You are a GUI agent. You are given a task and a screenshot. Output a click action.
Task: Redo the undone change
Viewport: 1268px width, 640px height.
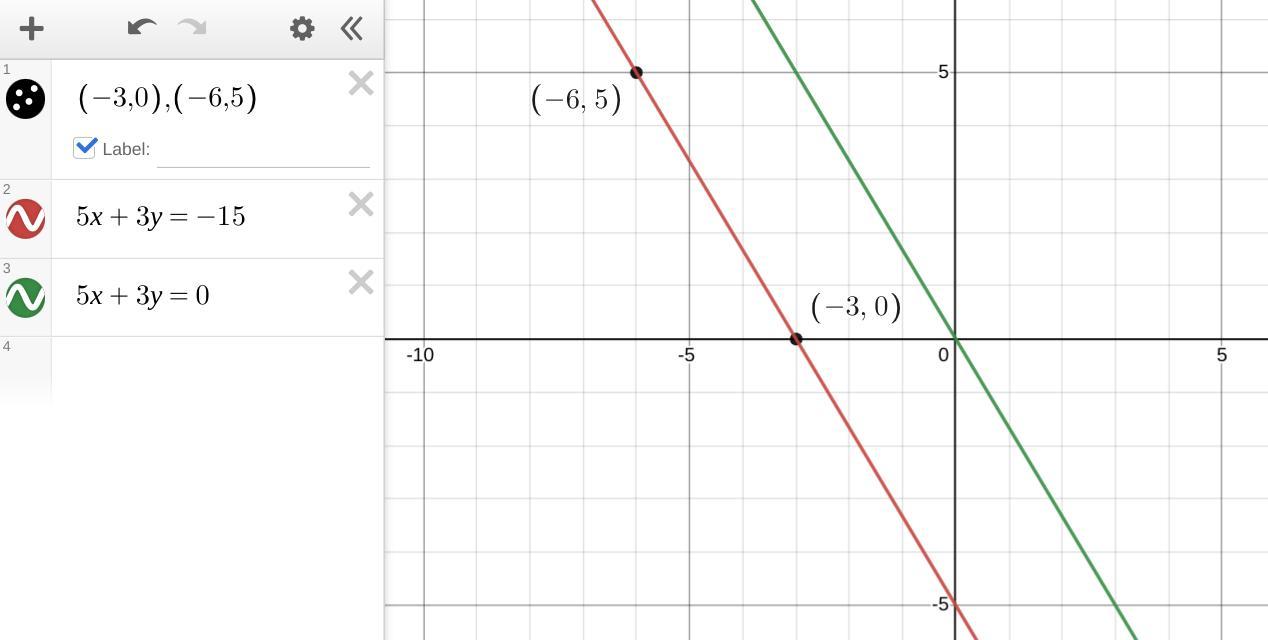click(x=192, y=28)
